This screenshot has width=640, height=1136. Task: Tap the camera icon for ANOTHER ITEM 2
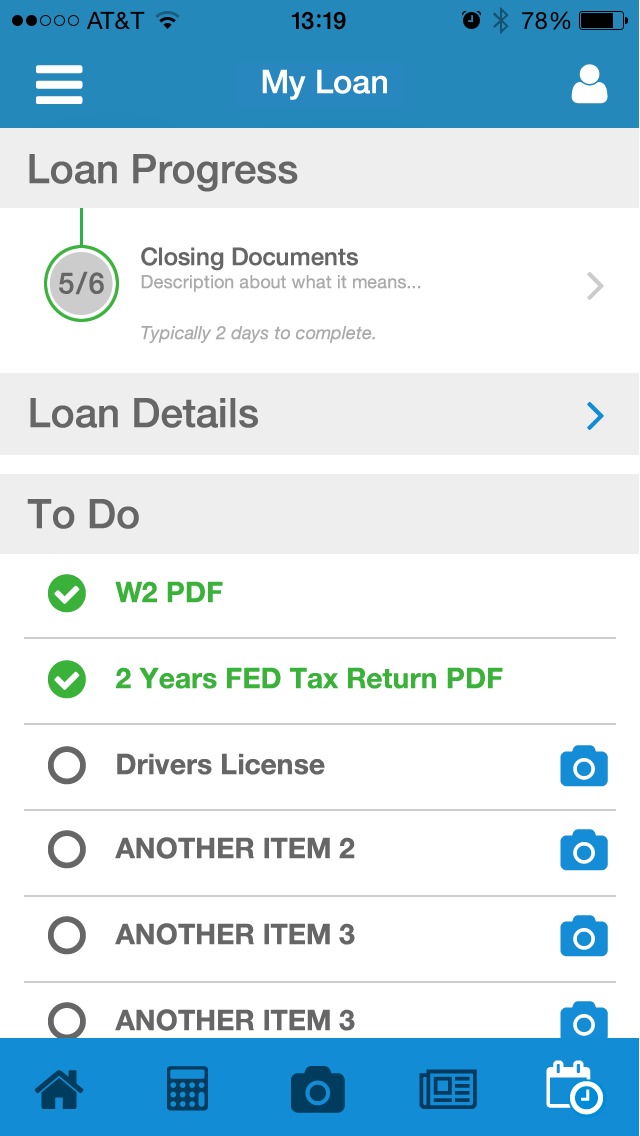coord(583,850)
